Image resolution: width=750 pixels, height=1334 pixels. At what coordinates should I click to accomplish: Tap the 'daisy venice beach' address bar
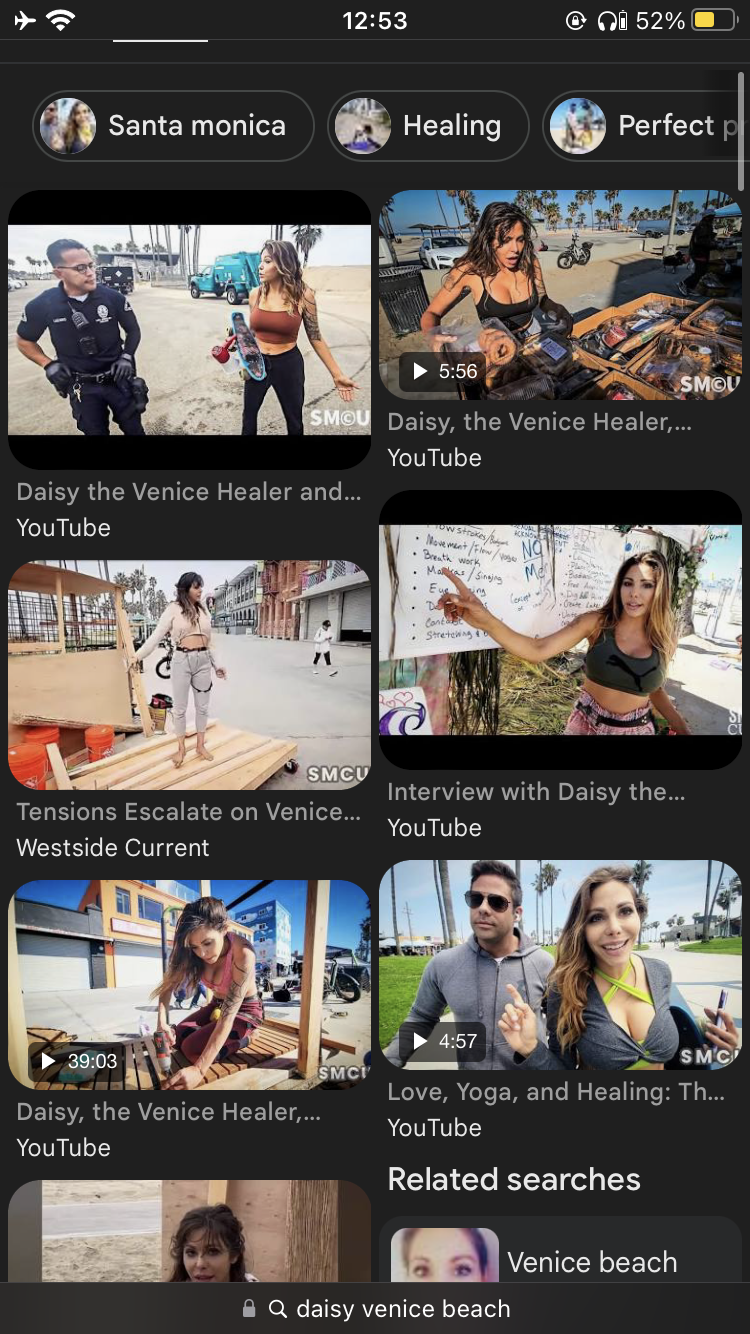[375, 1308]
